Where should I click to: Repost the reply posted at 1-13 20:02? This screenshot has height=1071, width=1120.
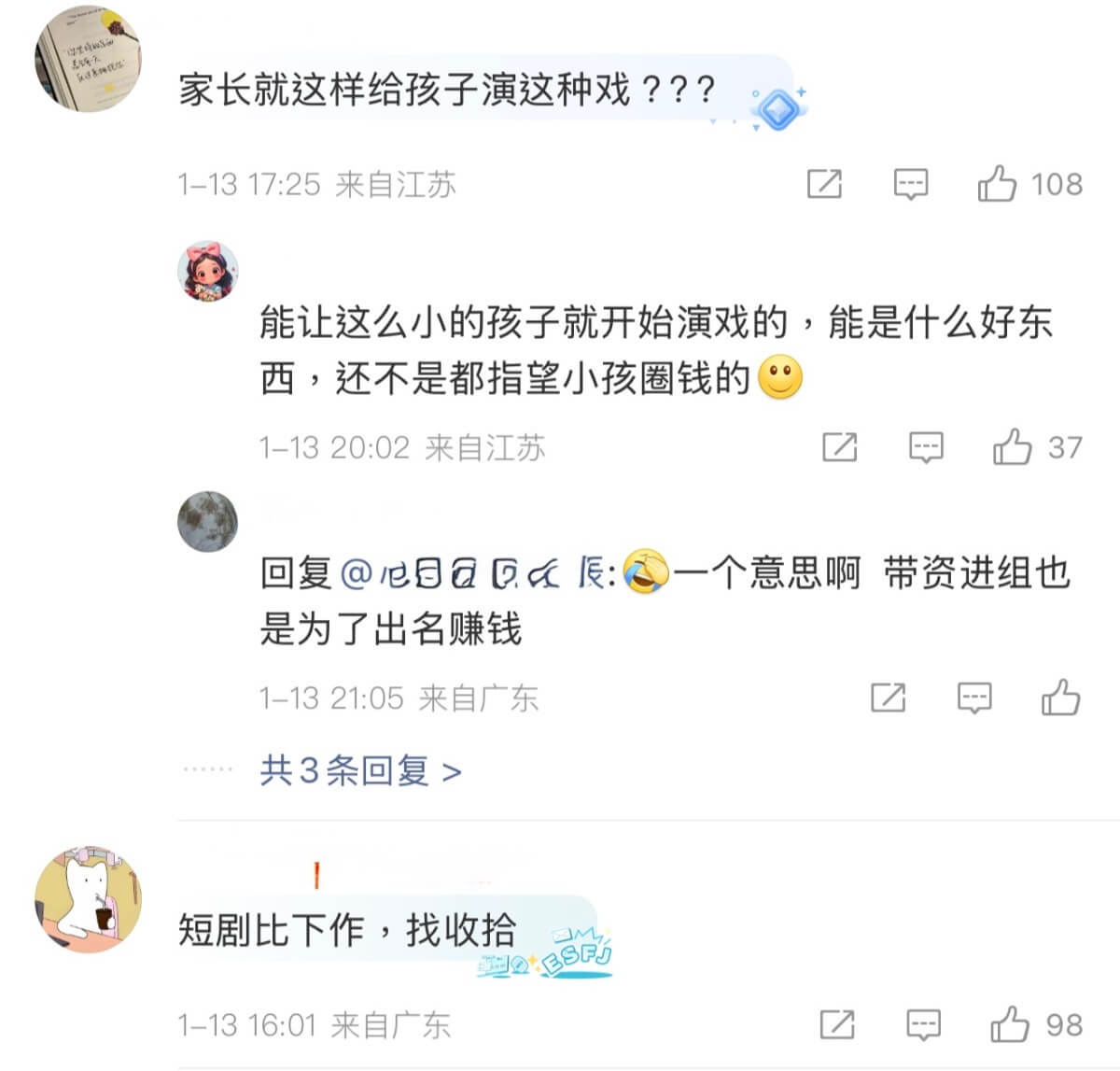(x=839, y=447)
